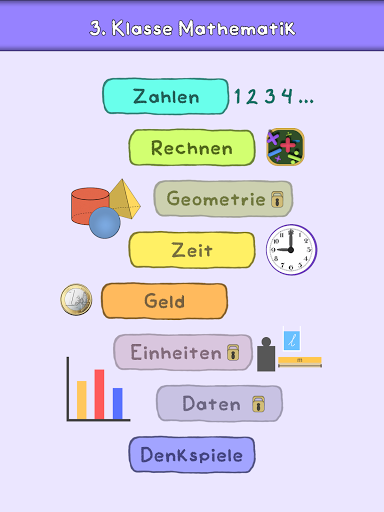This screenshot has width=384, height=512.
Task: Open the Zahlen section
Action: coord(166,96)
